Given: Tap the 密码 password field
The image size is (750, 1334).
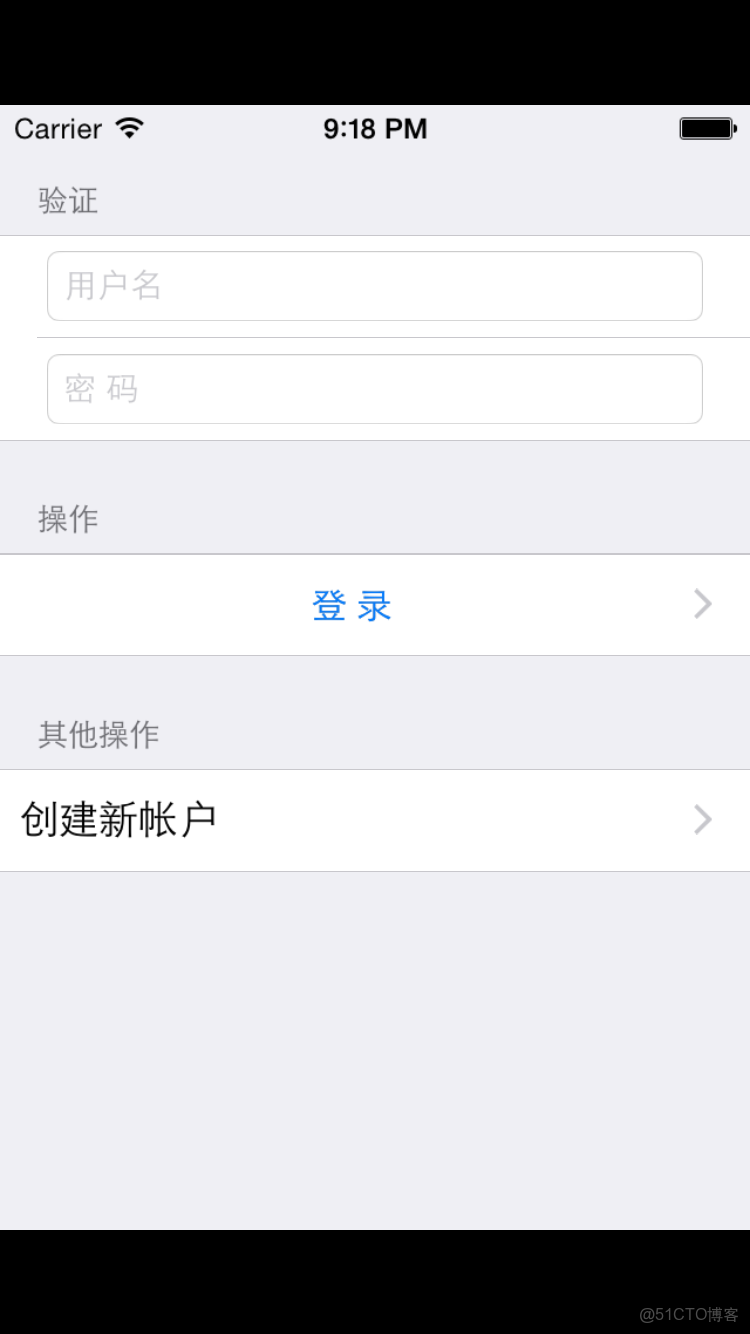Looking at the screenshot, I should click(x=375, y=389).
